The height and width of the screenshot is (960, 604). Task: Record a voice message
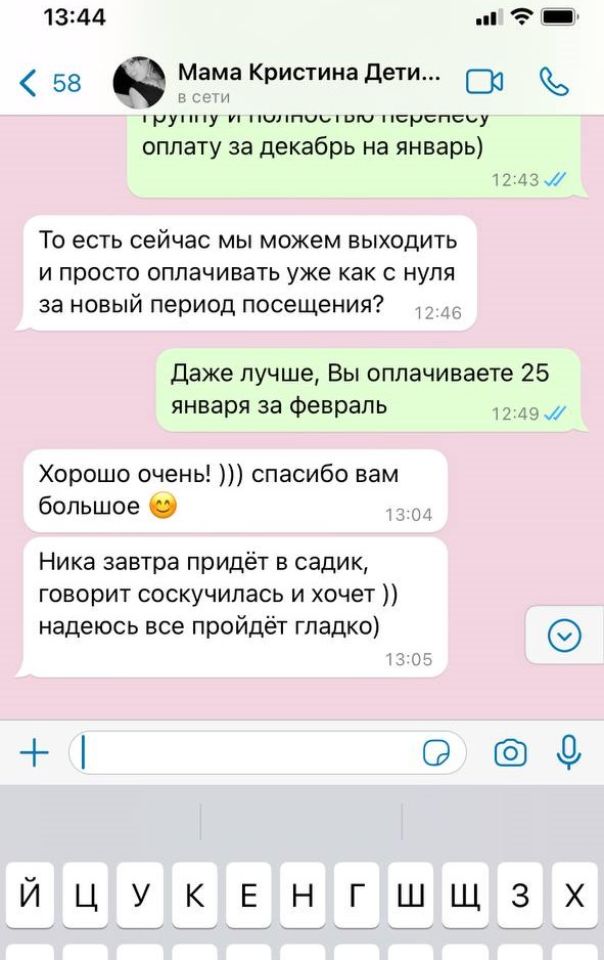pos(568,753)
